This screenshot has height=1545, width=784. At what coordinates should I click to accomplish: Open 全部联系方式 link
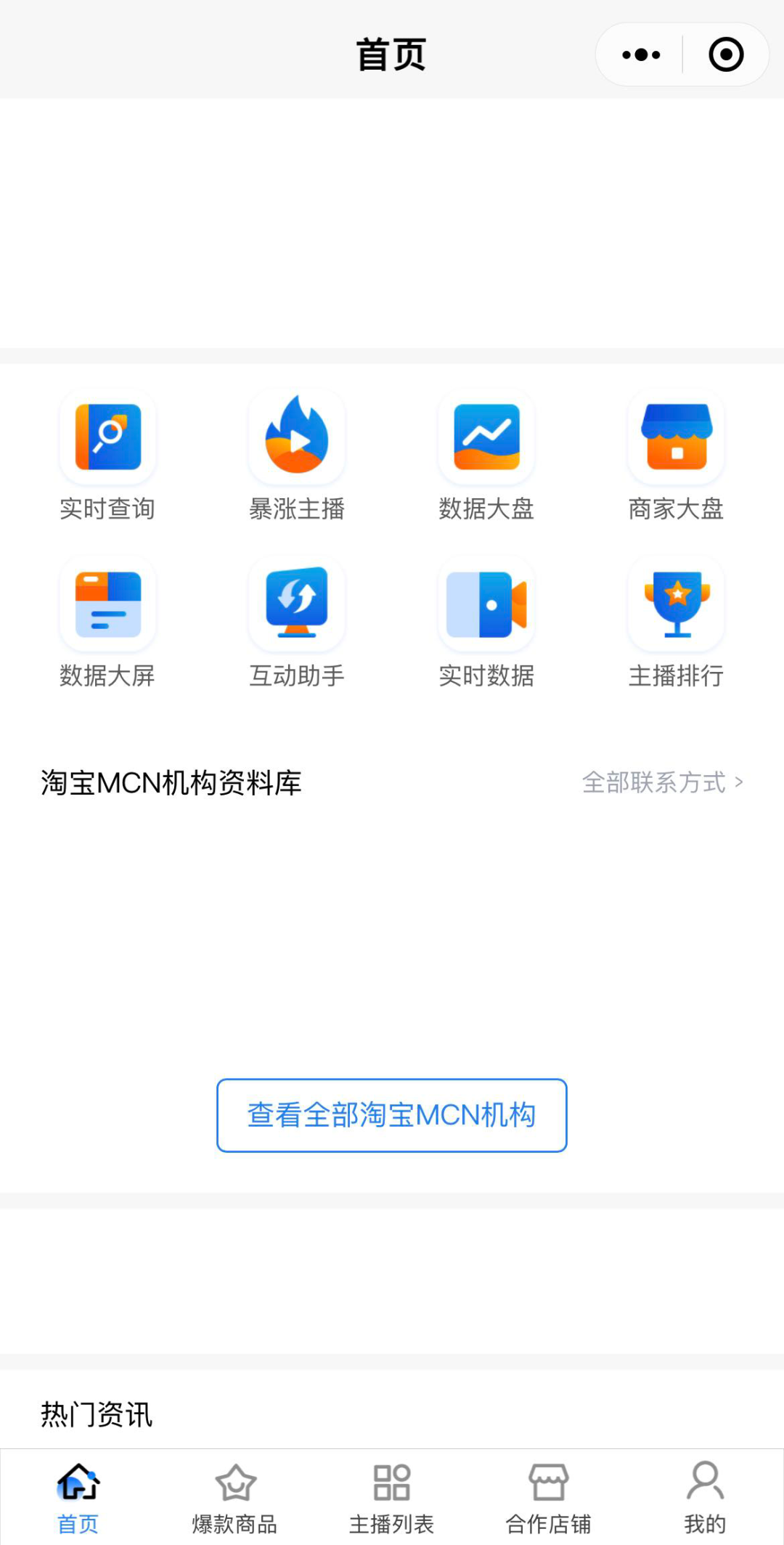pos(662,782)
